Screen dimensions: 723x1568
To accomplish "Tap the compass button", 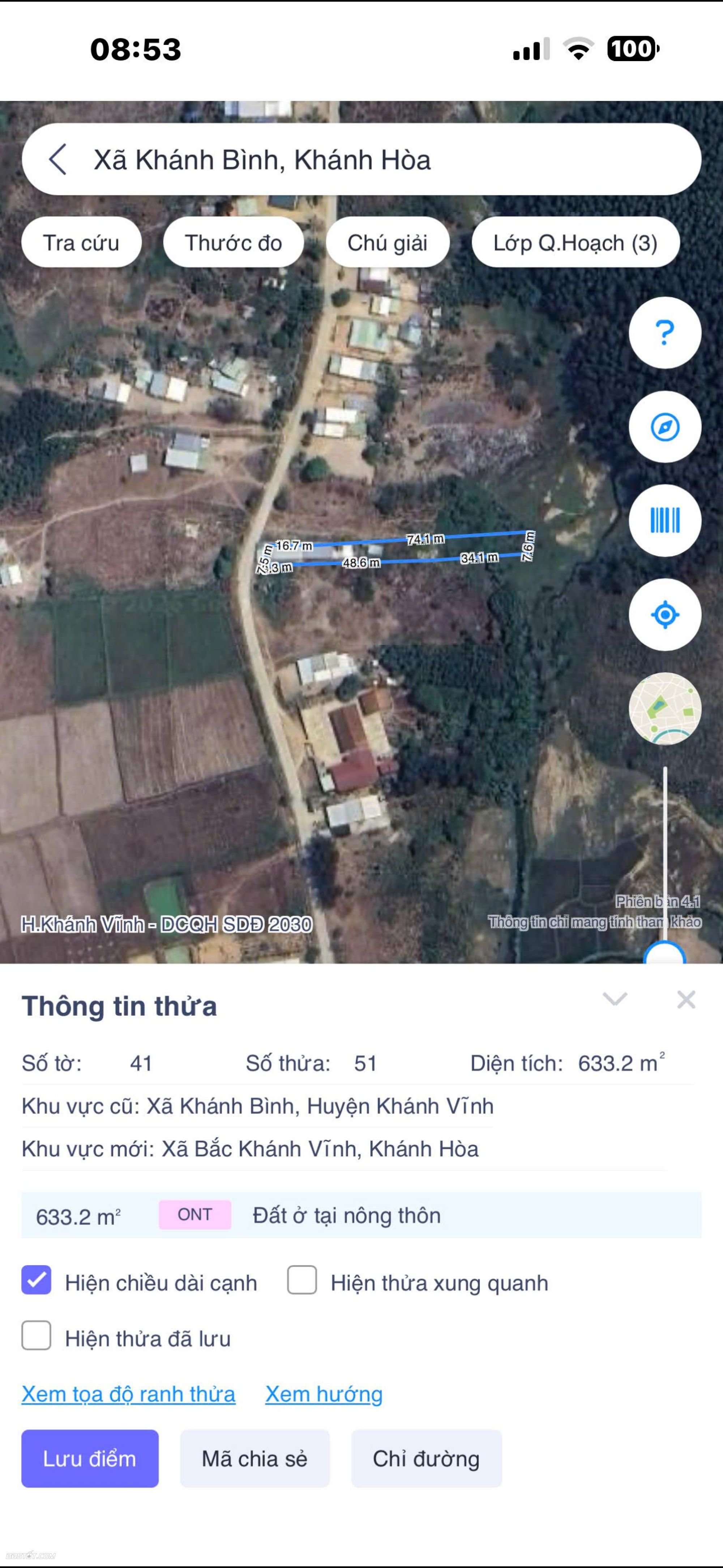I will [x=664, y=427].
